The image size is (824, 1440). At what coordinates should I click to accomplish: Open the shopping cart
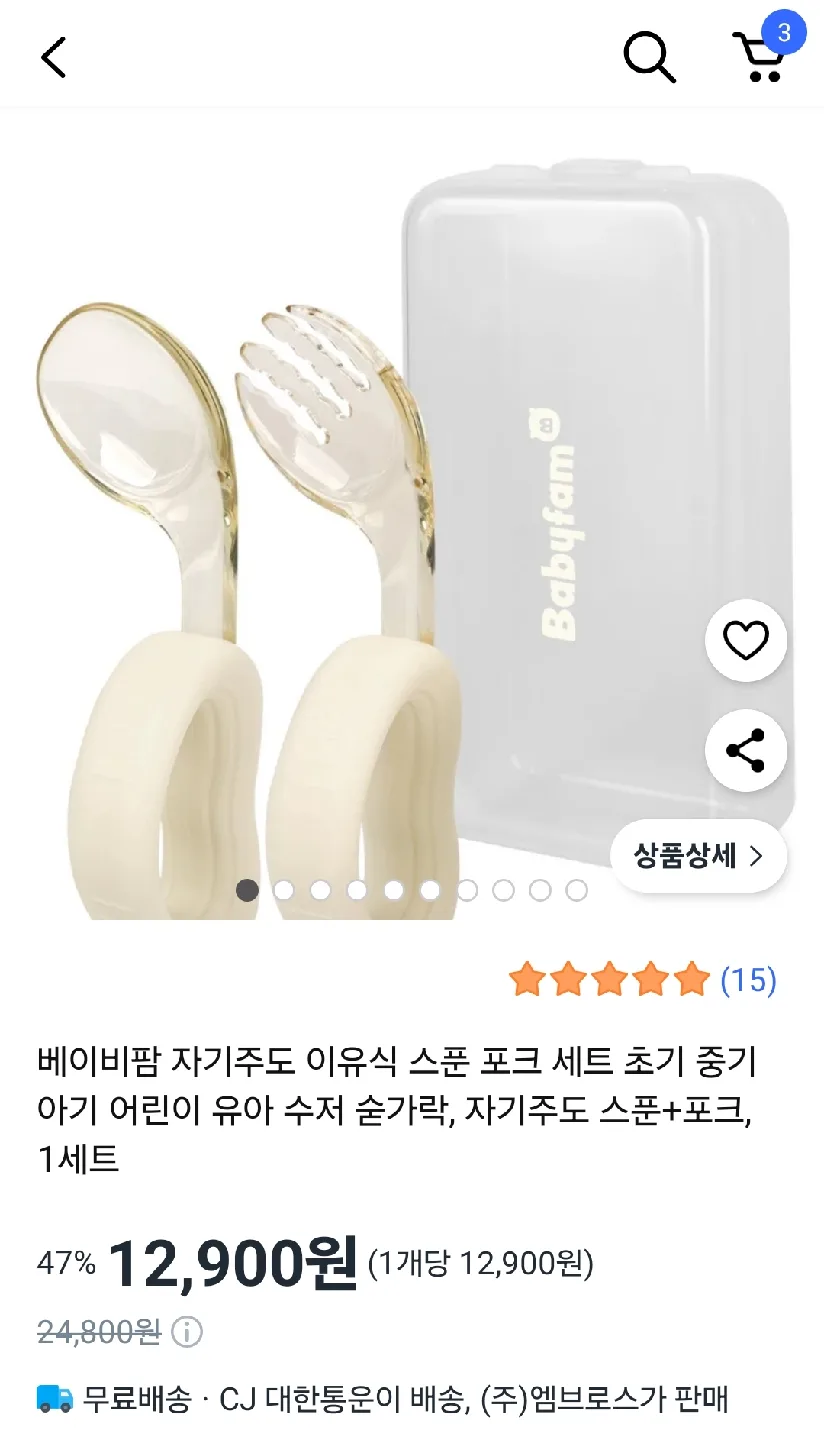(759, 57)
